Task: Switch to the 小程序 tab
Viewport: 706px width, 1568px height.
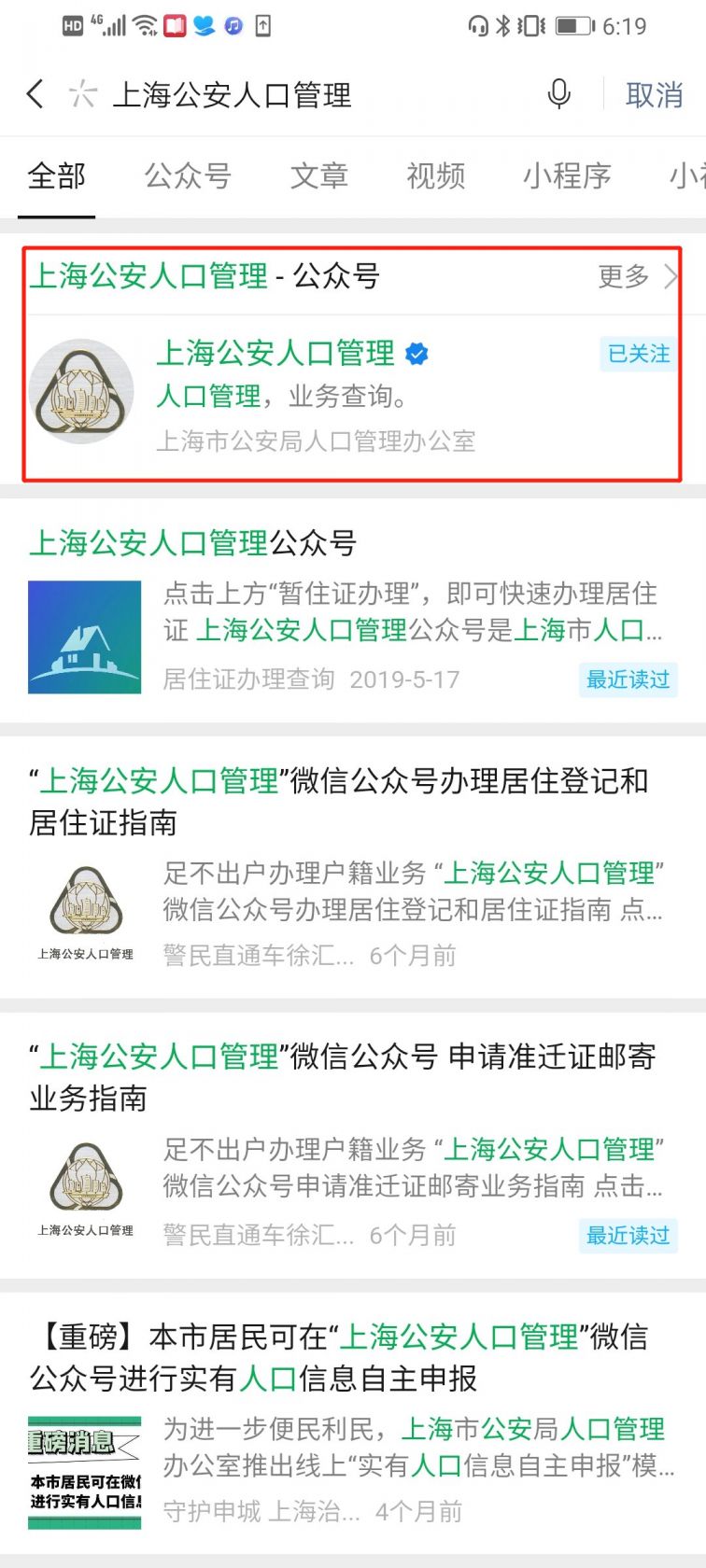Action: 567,175
